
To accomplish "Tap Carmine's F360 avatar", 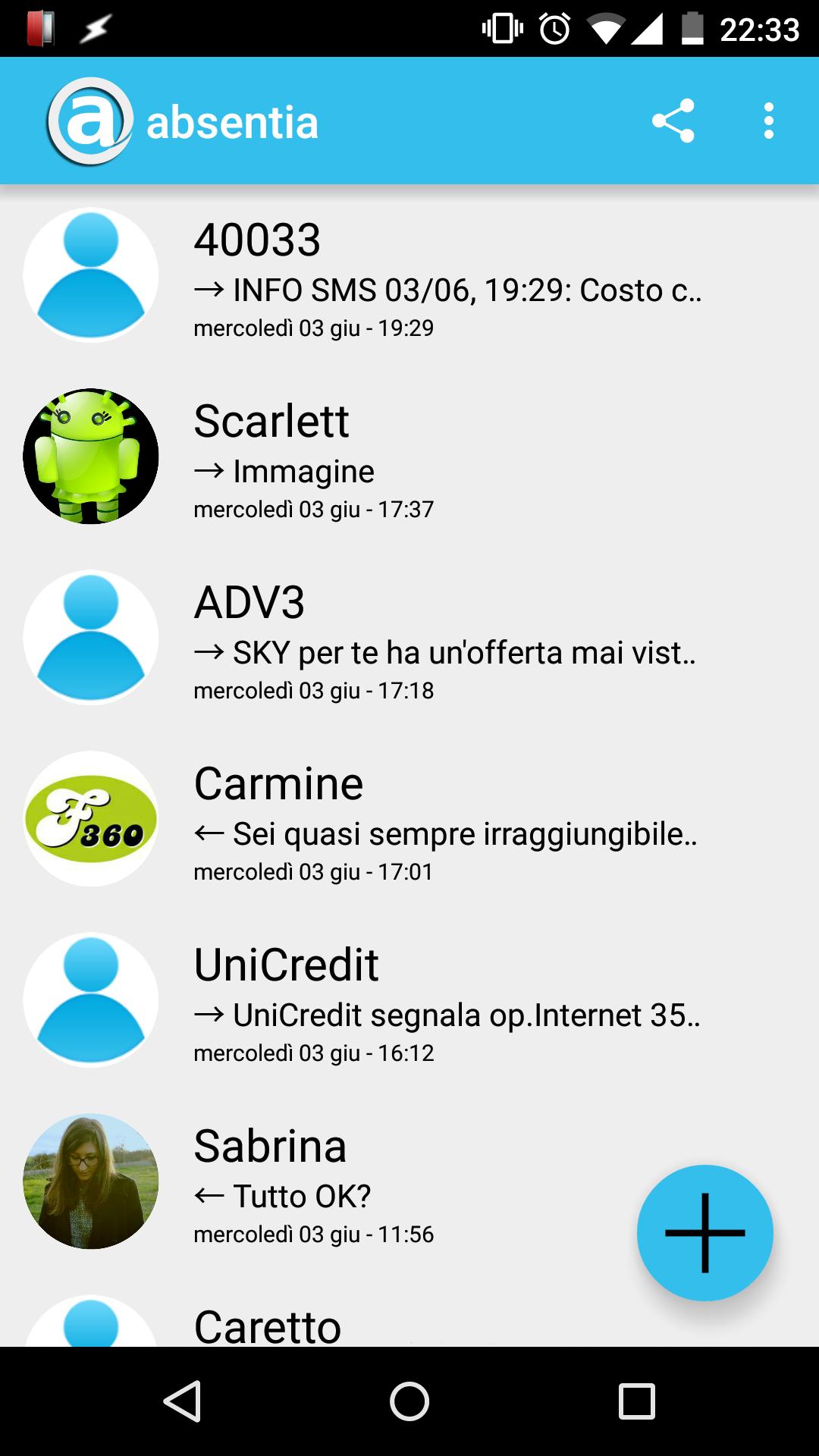I will tap(89, 817).
